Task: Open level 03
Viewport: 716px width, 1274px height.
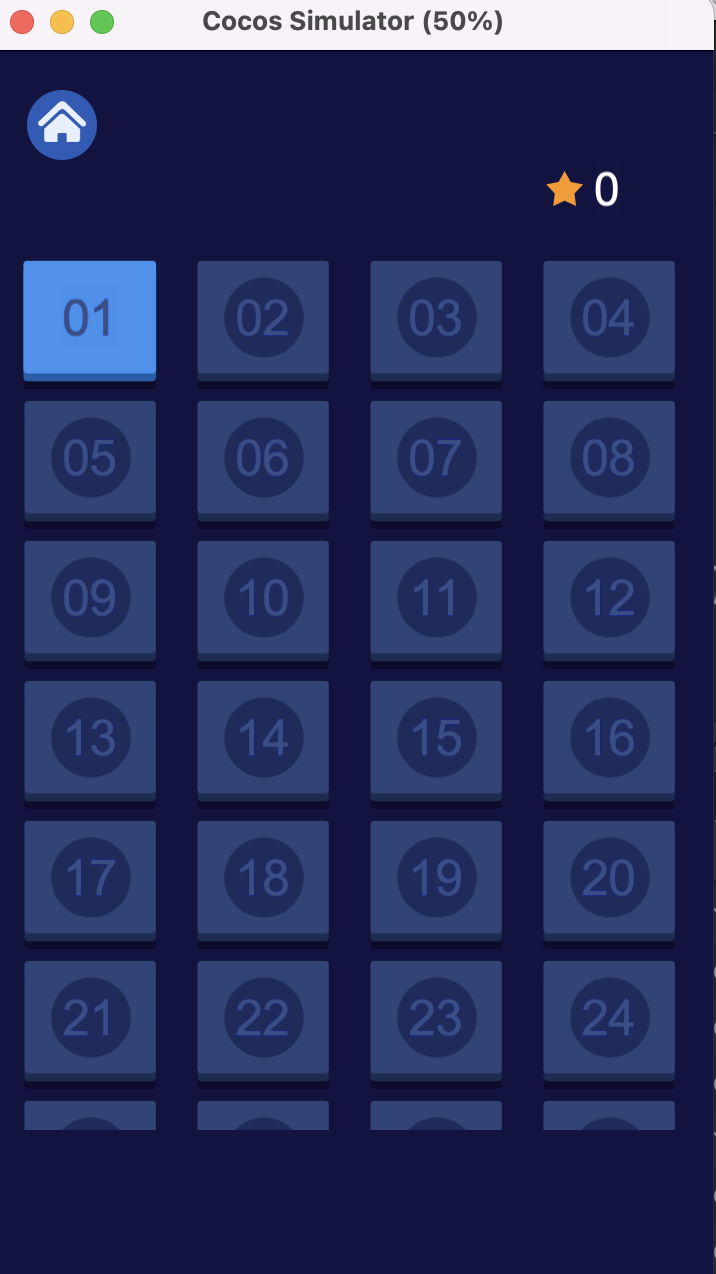Action: [x=436, y=319]
